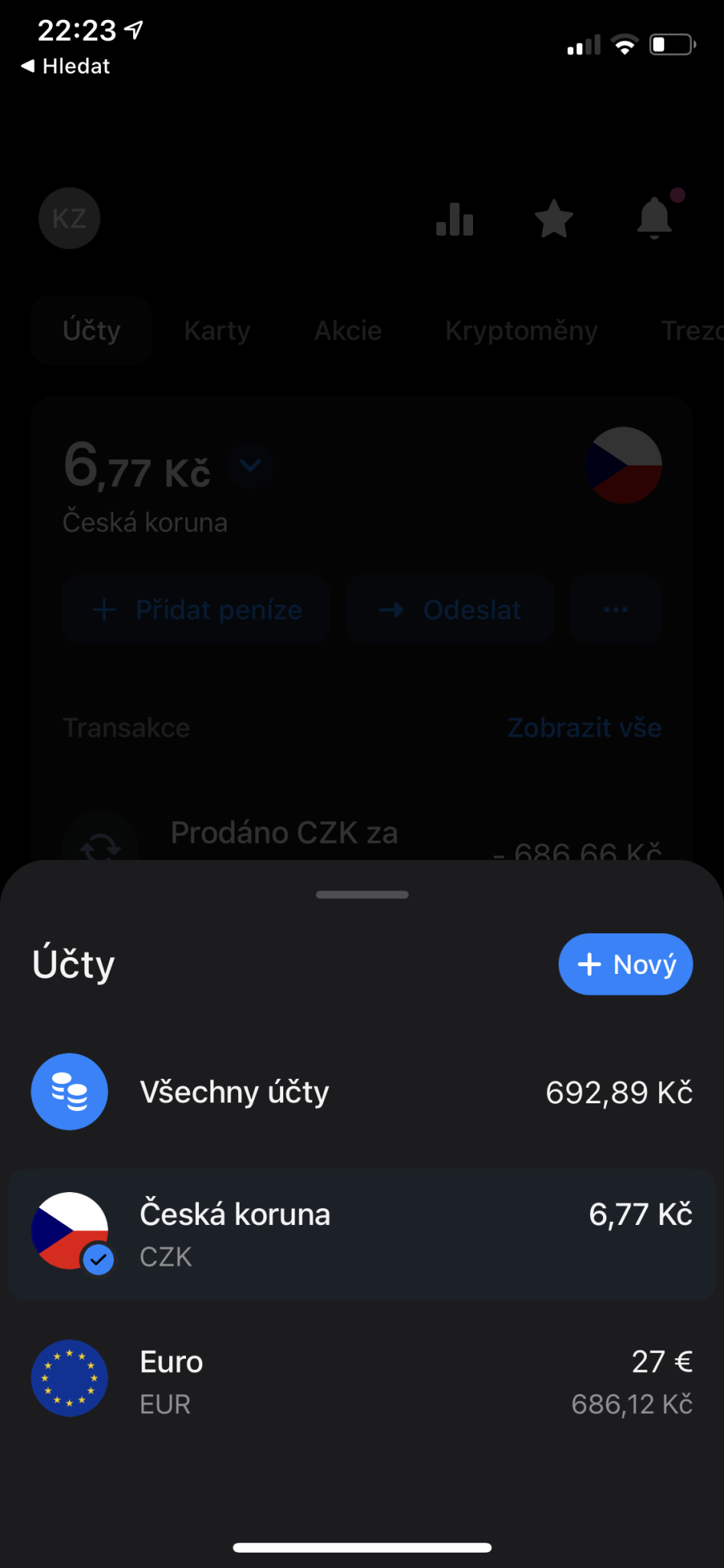
Task: Switch to the Euro EUR account
Action: 361,1381
